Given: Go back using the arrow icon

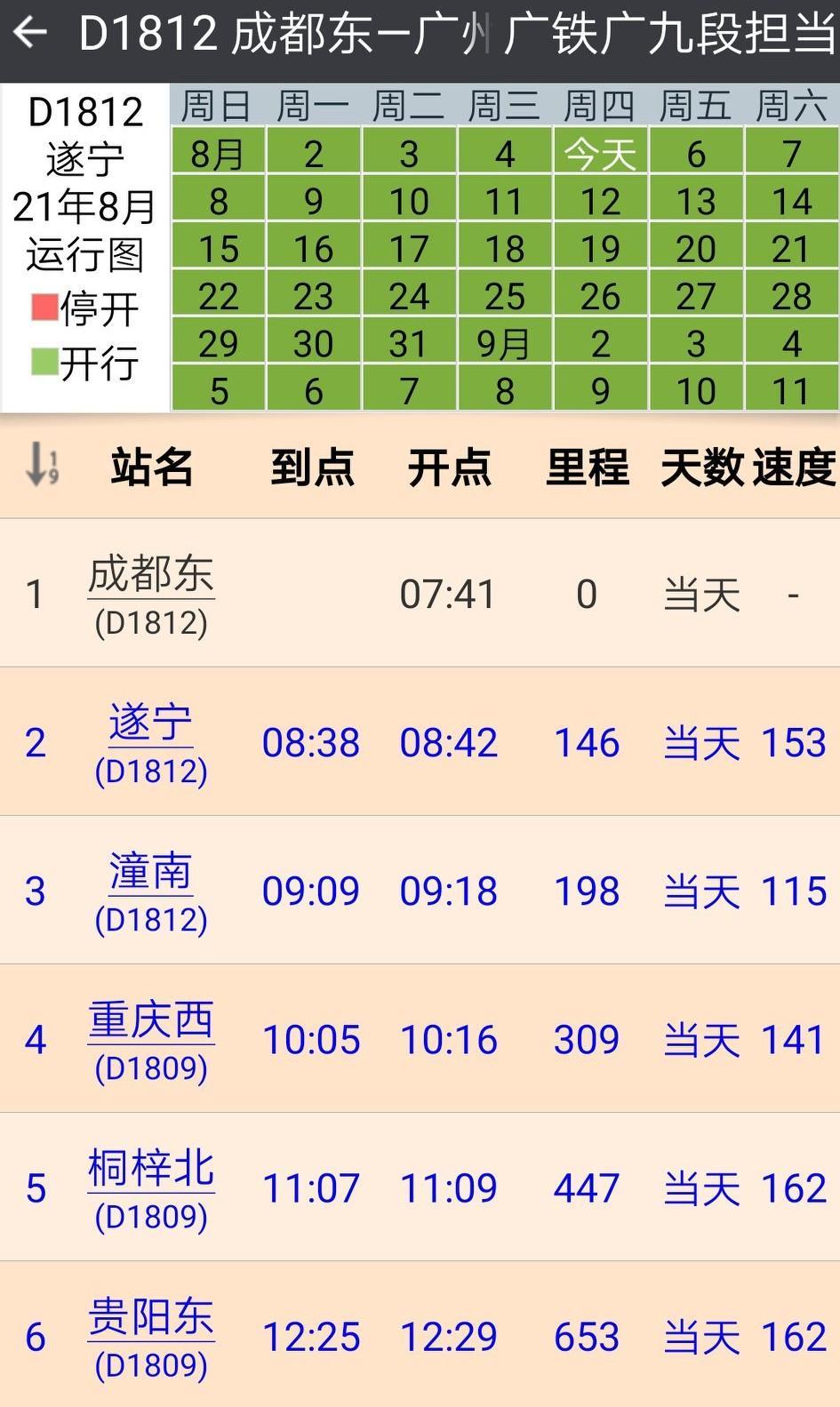Looking at the screenshot, I should (30, 34).
